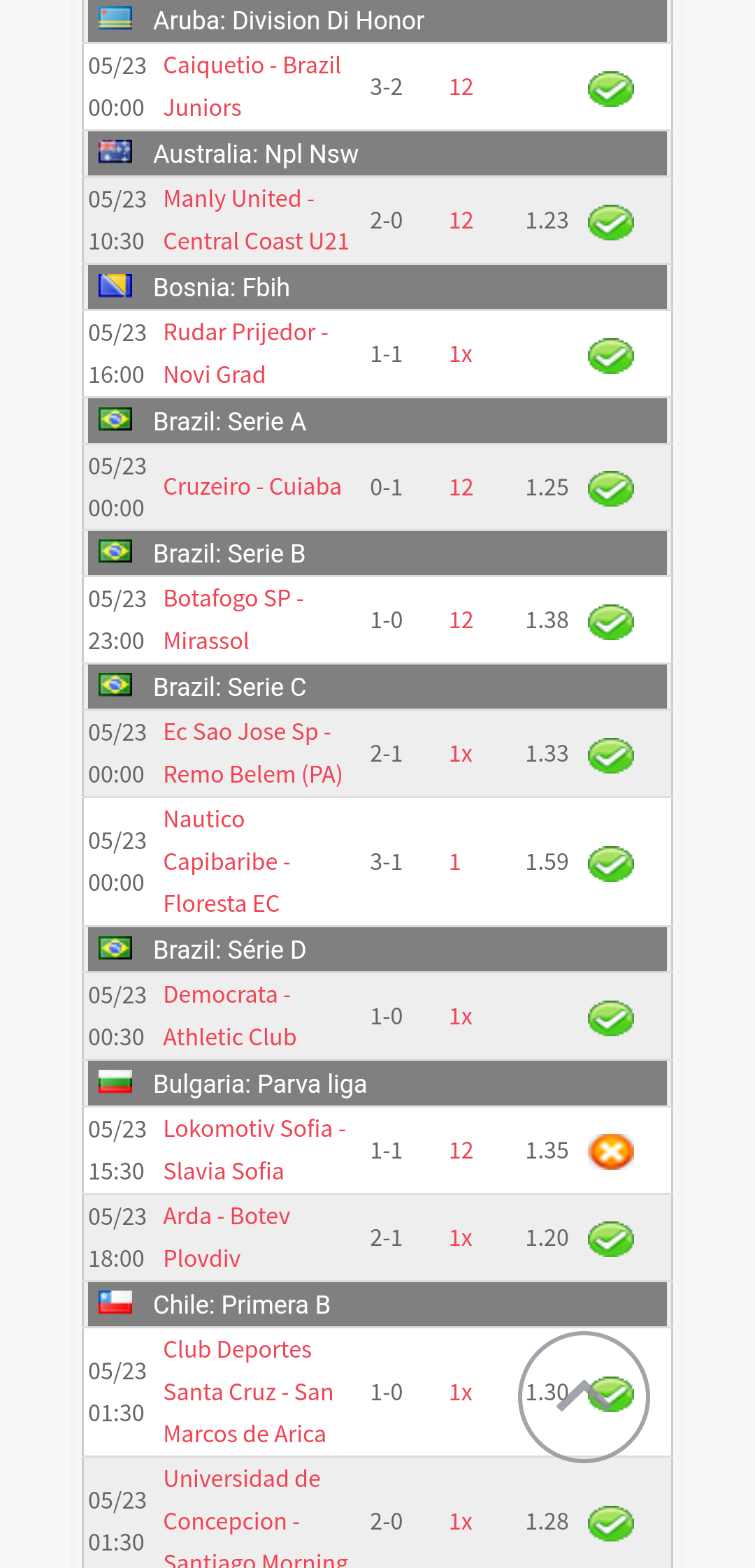
Task: Open Manly United - Central Coast U21 match
Action: (x=255, y=220)
